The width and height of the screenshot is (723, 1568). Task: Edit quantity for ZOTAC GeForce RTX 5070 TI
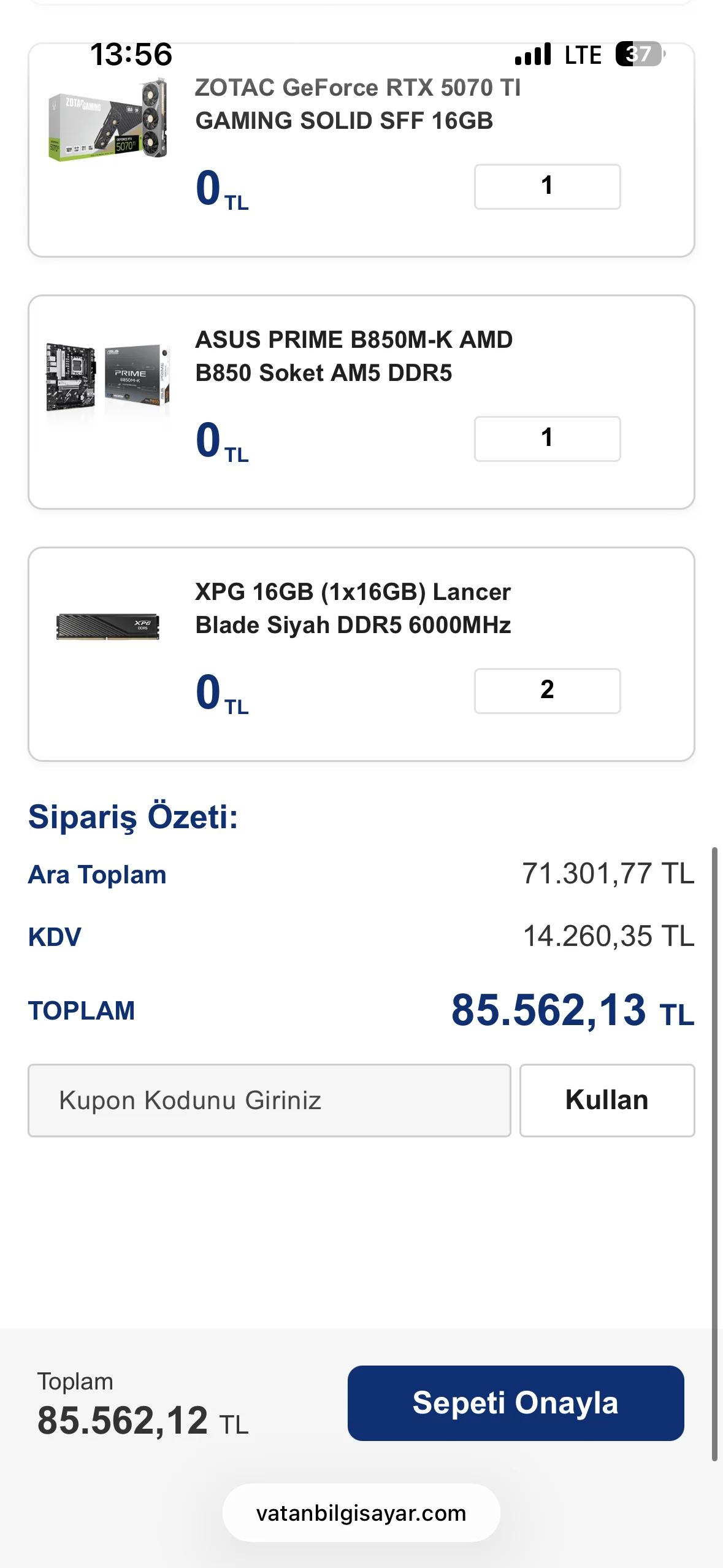tap(547, 186)
